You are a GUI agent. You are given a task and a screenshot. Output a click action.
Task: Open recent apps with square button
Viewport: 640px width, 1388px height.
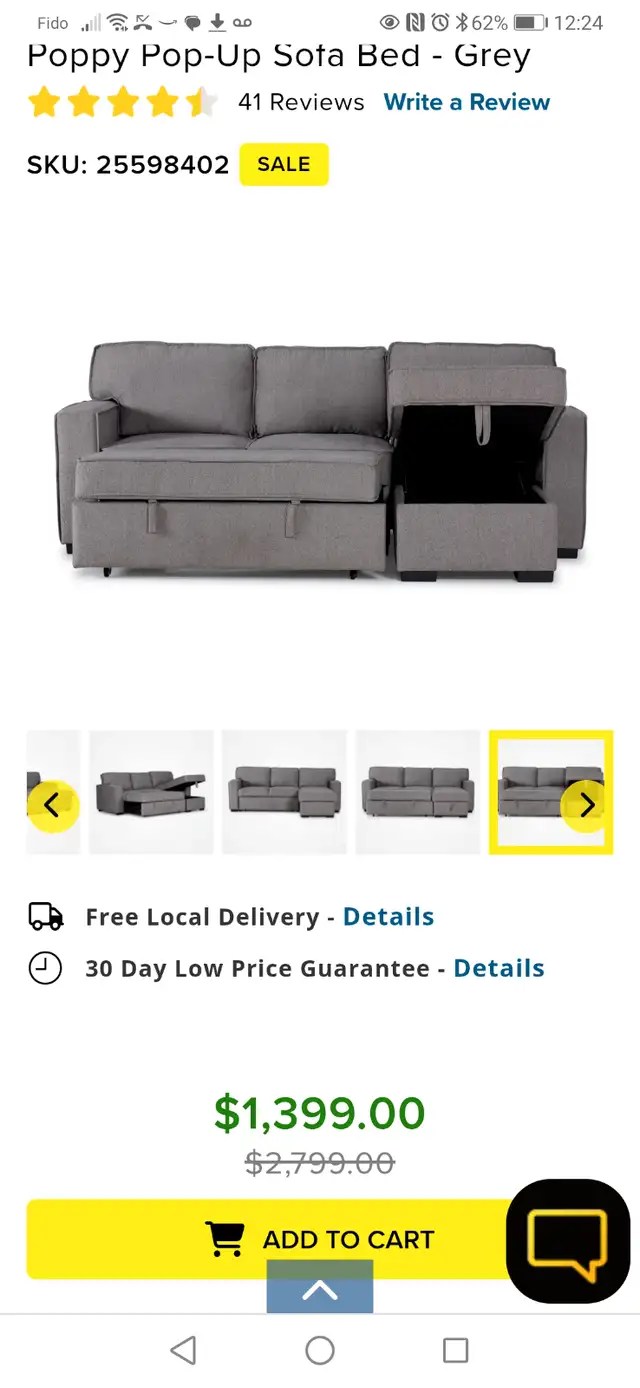tap(455, 1351)
